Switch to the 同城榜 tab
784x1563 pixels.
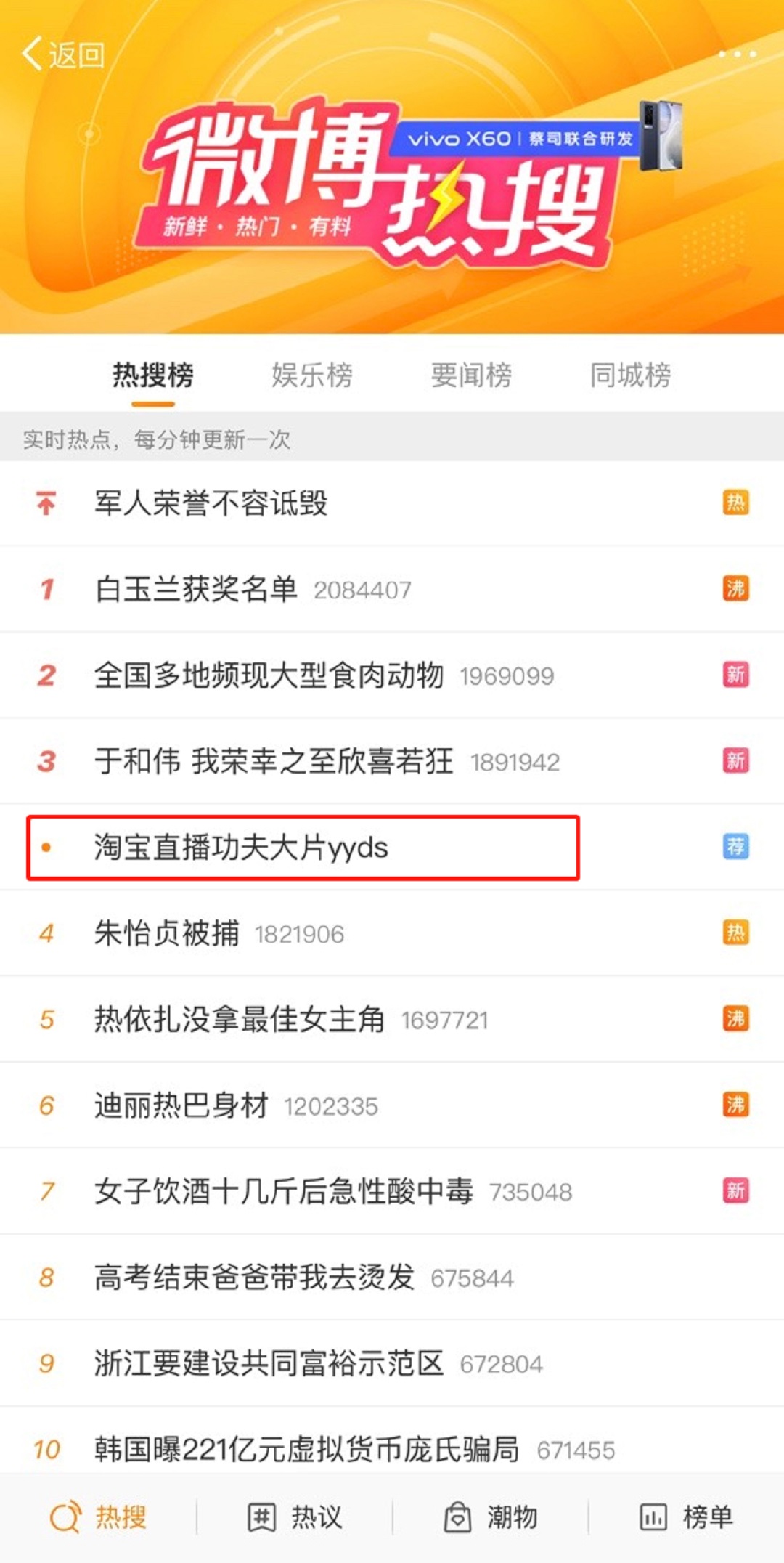point(630,375)
